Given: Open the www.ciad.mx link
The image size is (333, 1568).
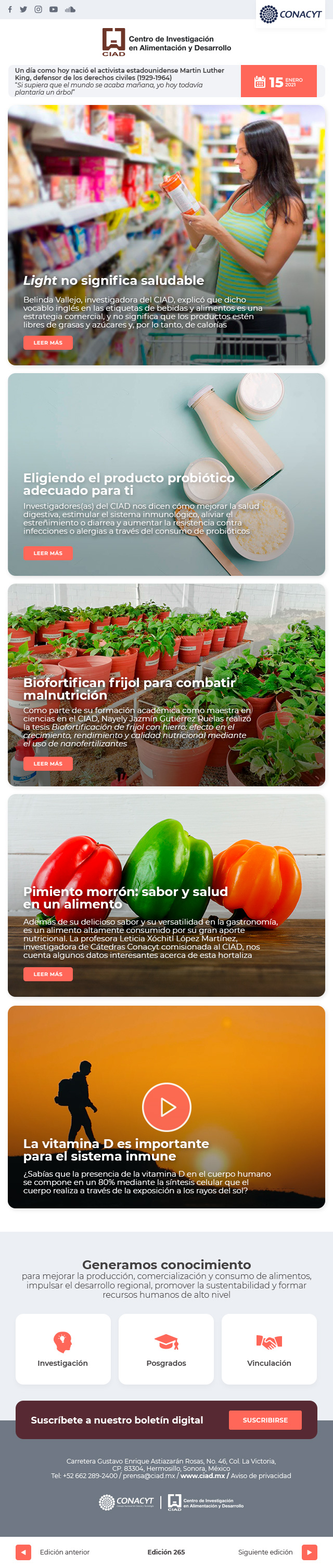Looking at the screenshot, I should [x=202, y=1475].
